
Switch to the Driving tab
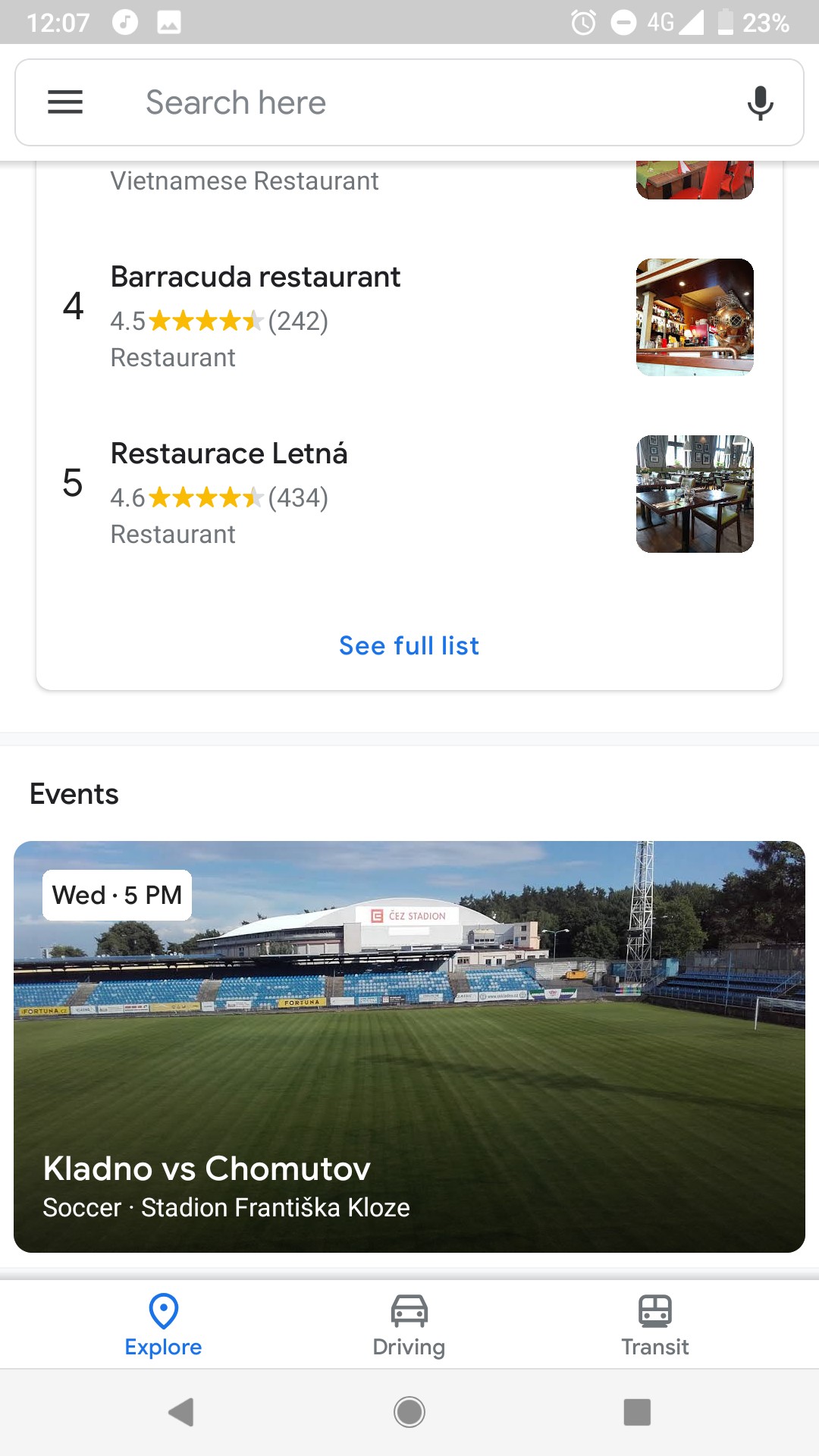[x=409, y=1326]
